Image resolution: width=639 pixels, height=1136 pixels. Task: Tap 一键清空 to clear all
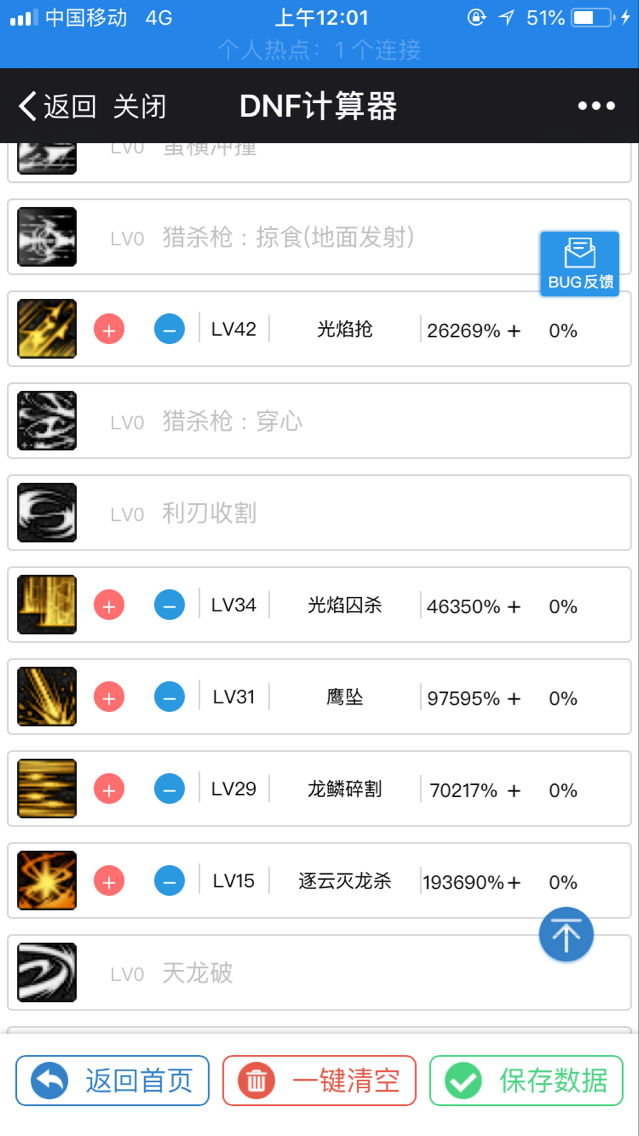coord(319,1081)
